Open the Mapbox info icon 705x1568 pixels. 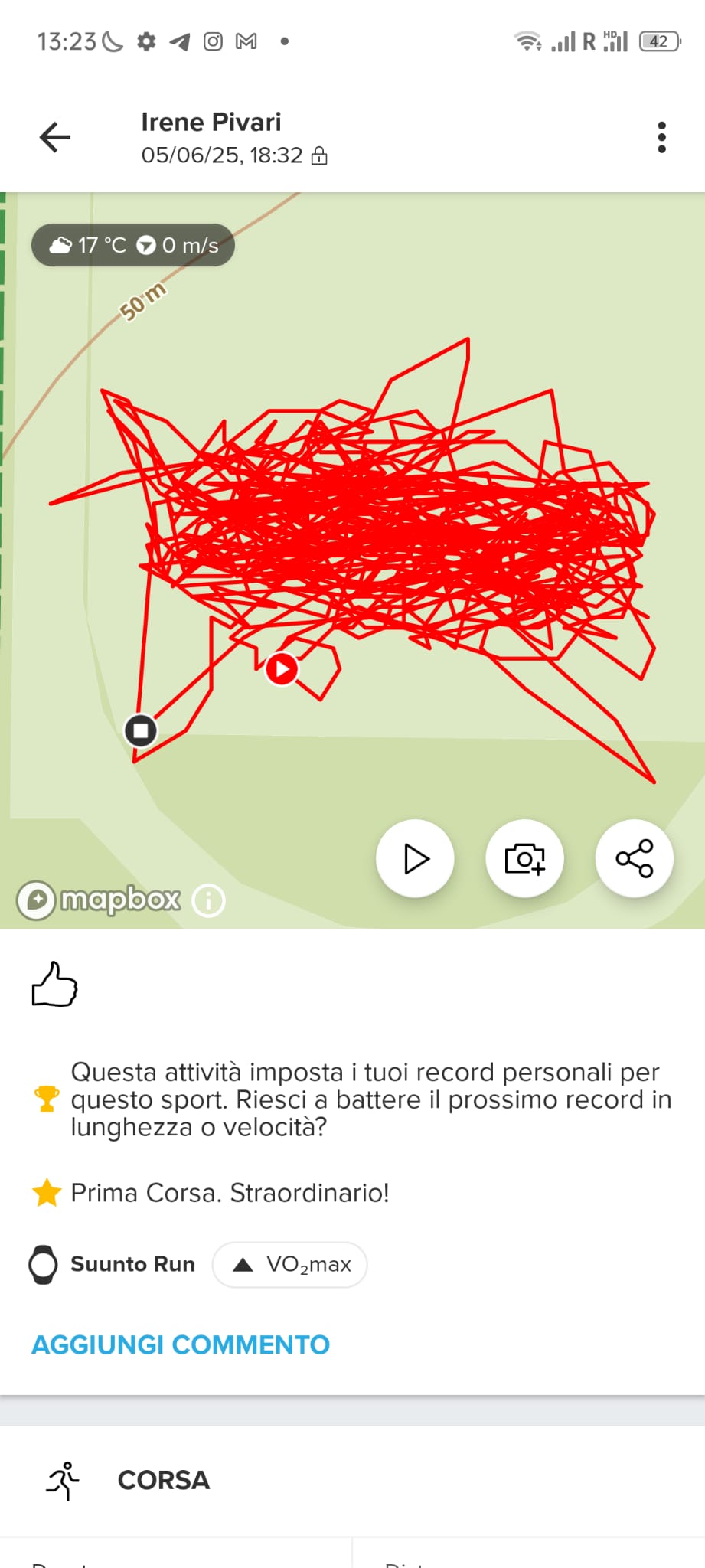tap(208, 900)
